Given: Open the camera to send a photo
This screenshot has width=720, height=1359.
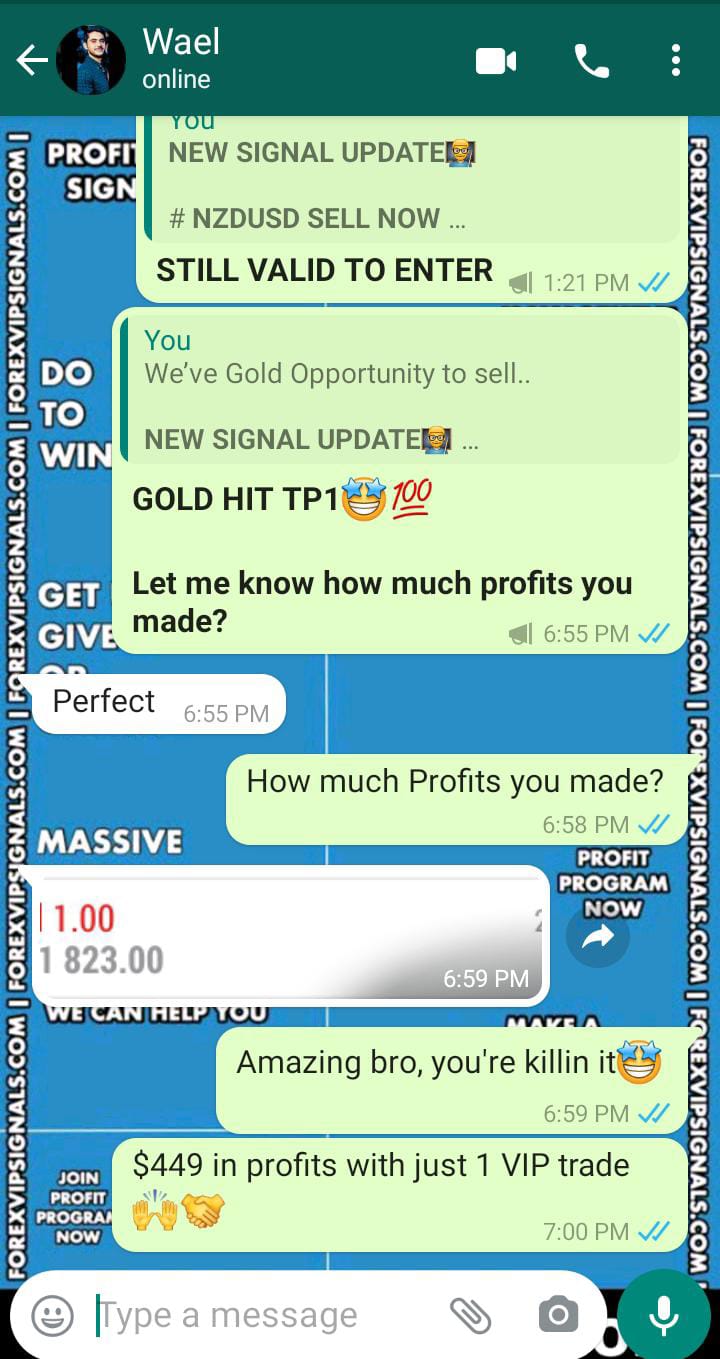Looking at the screenshot, I should point(557,1316).
